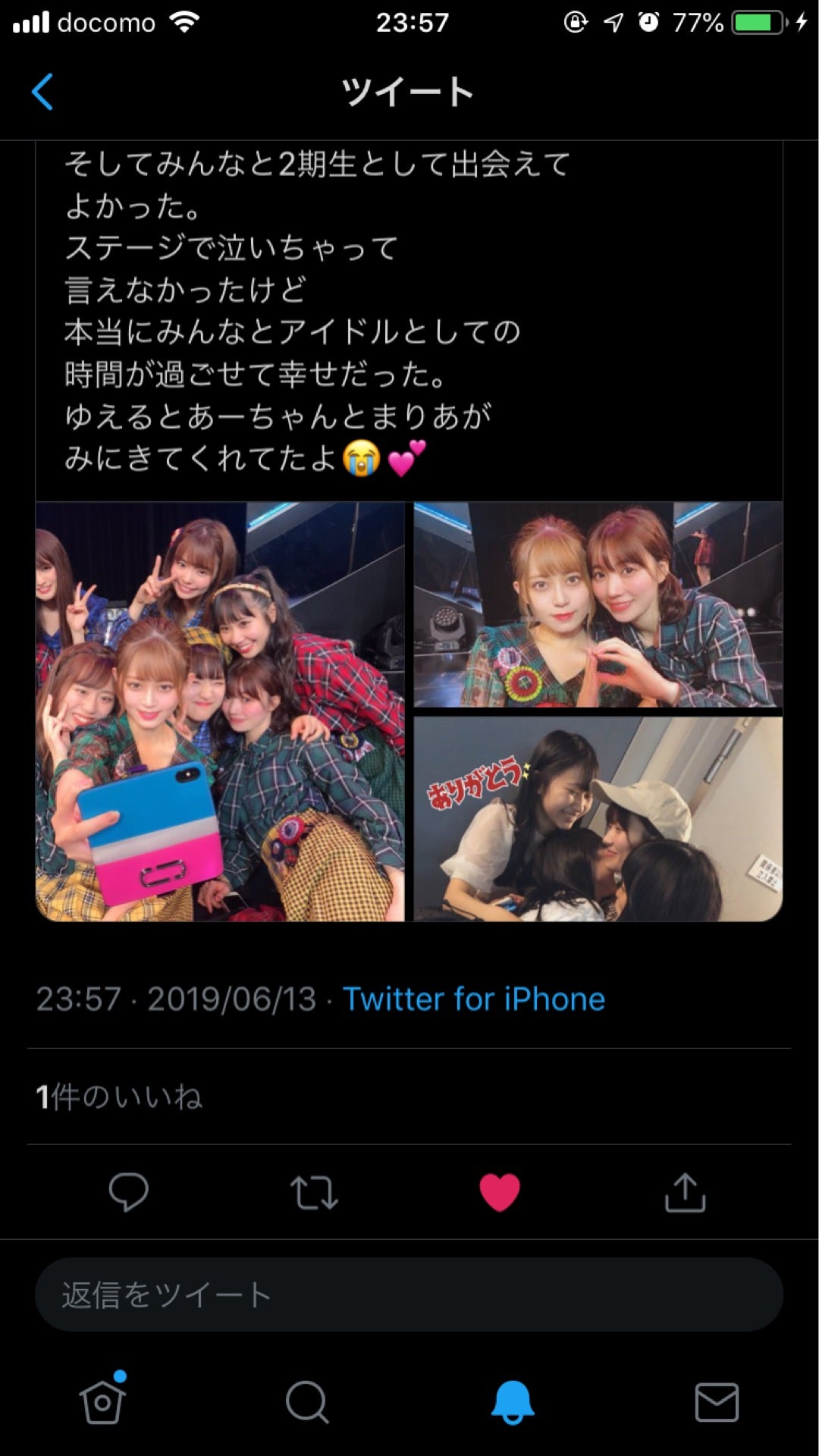Image resolution: width=819 pixels, height=1456 pixels.
Task: Switch to the Search tab
Action: click(x=307, y=1401)
